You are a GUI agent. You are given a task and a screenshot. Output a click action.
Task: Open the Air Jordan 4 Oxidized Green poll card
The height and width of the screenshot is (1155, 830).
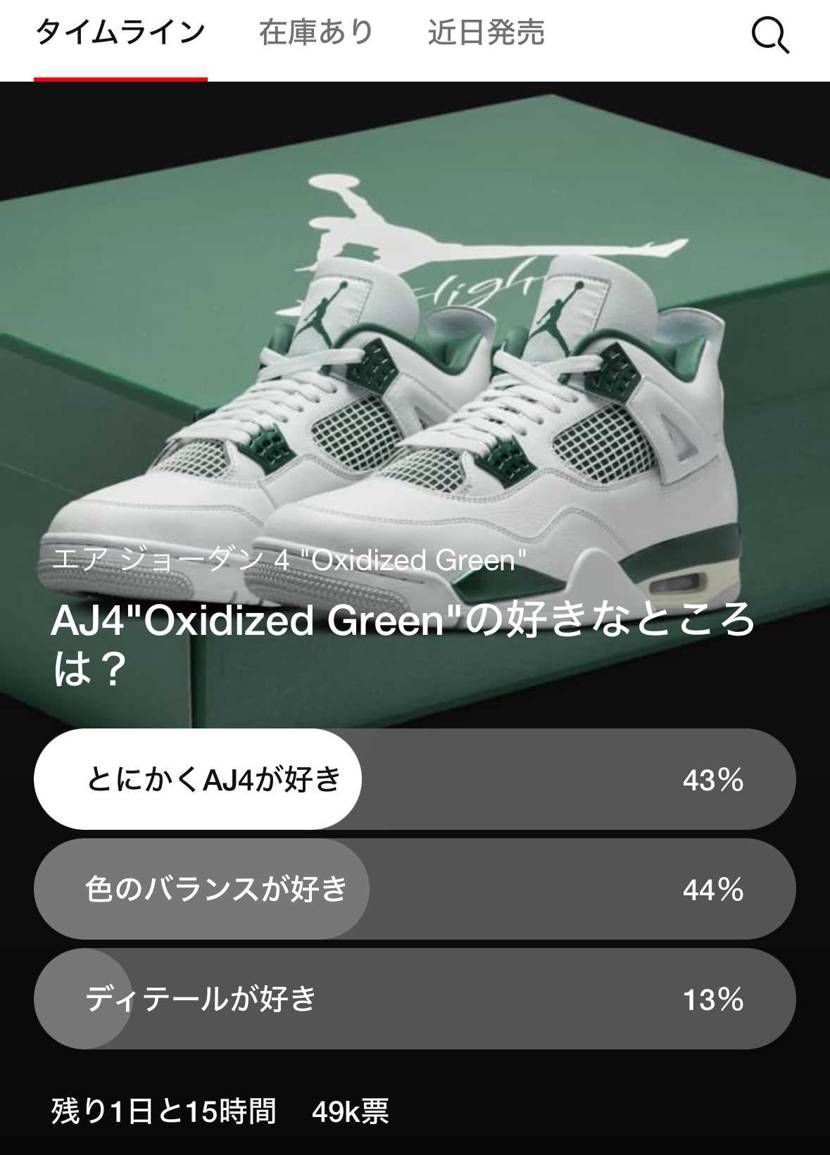(414, 400)
